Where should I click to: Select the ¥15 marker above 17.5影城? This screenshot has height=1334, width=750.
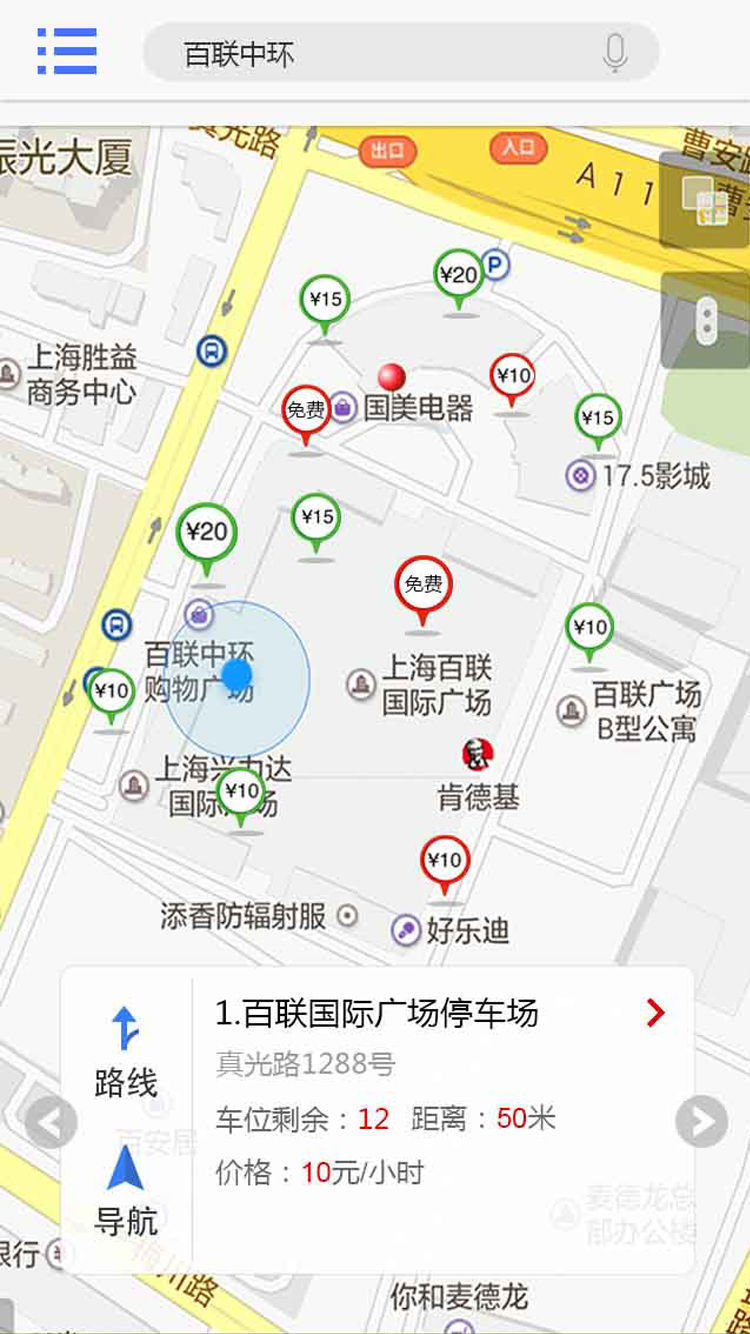(598, 417)
